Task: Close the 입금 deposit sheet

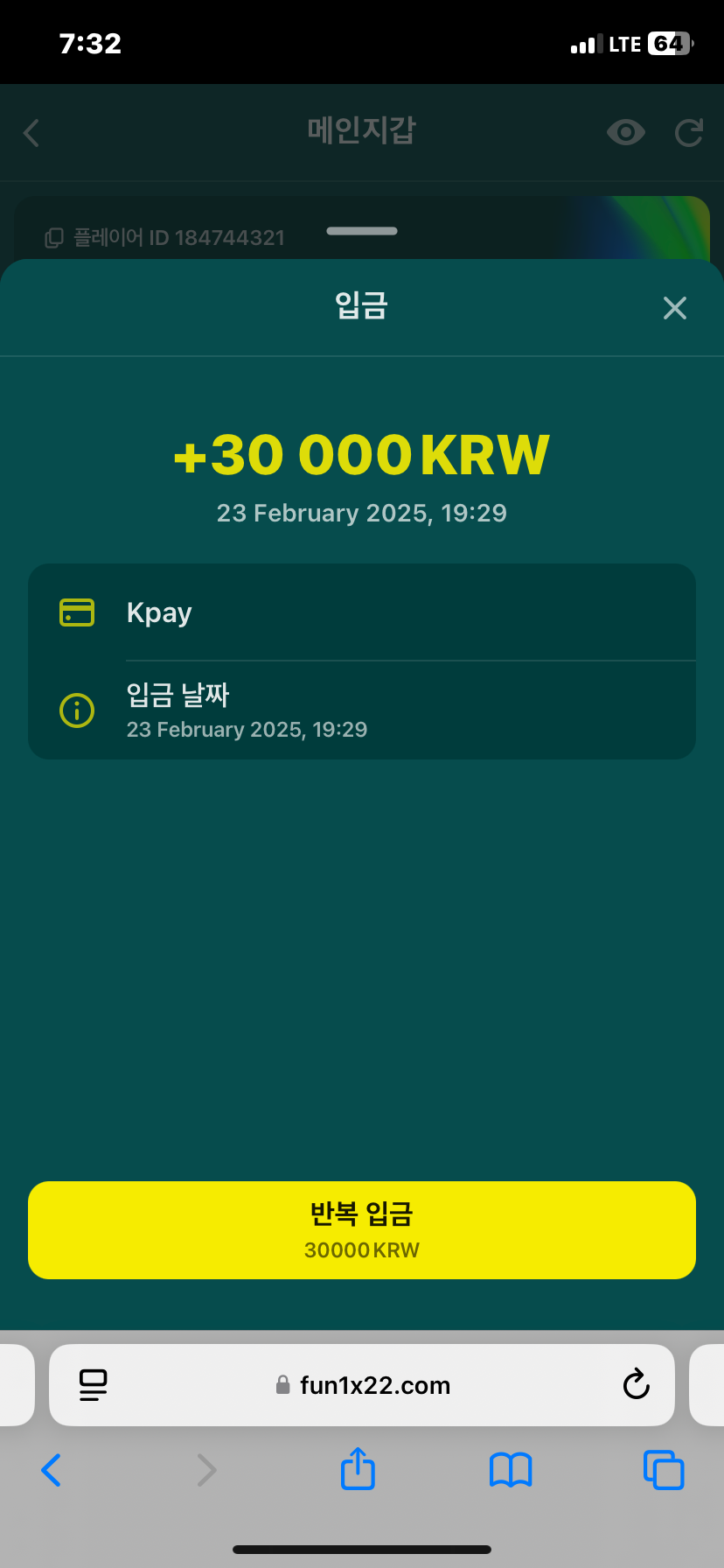Action: (674, 308)
